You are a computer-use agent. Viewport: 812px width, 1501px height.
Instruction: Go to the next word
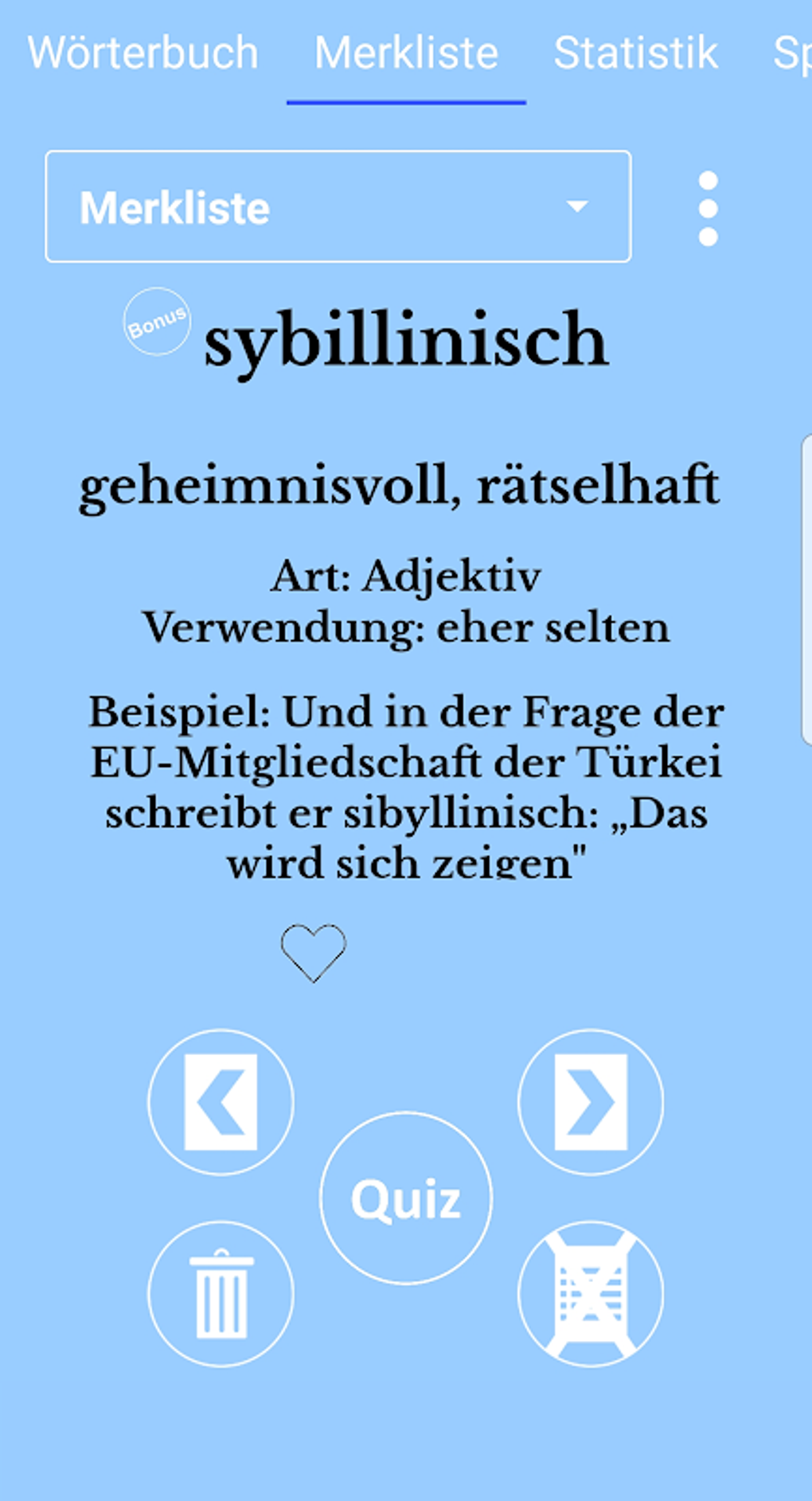pos(591,1102)
